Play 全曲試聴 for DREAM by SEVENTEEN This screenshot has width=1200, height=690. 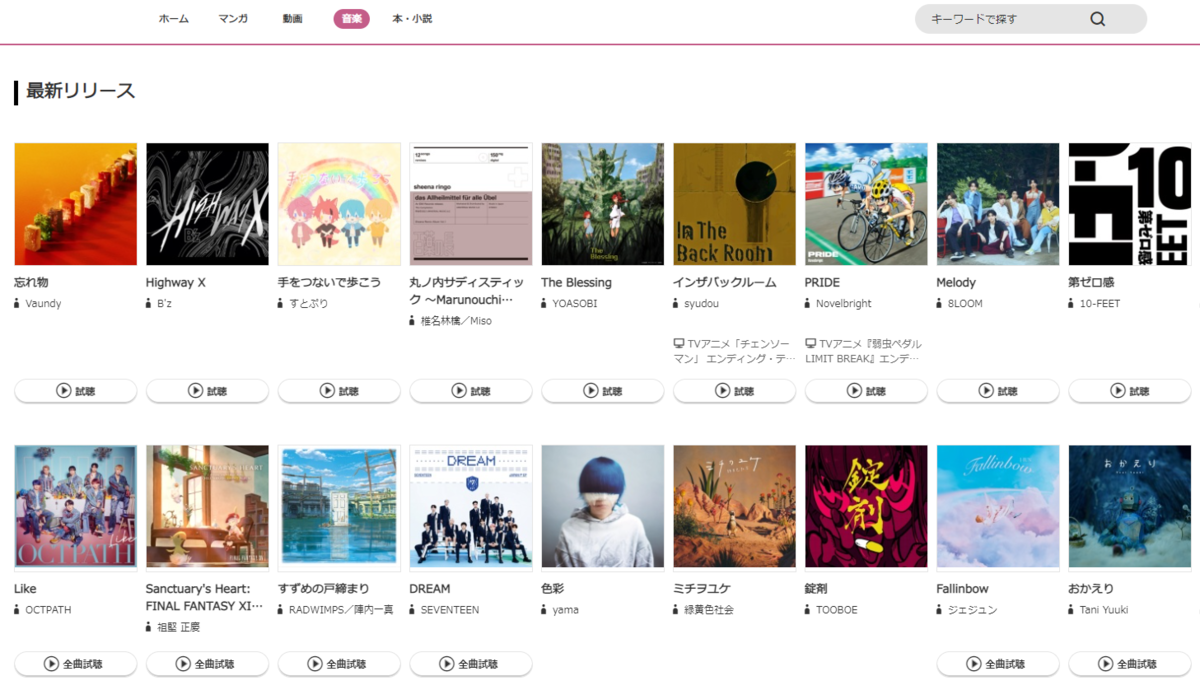click(x=471, y=664)
